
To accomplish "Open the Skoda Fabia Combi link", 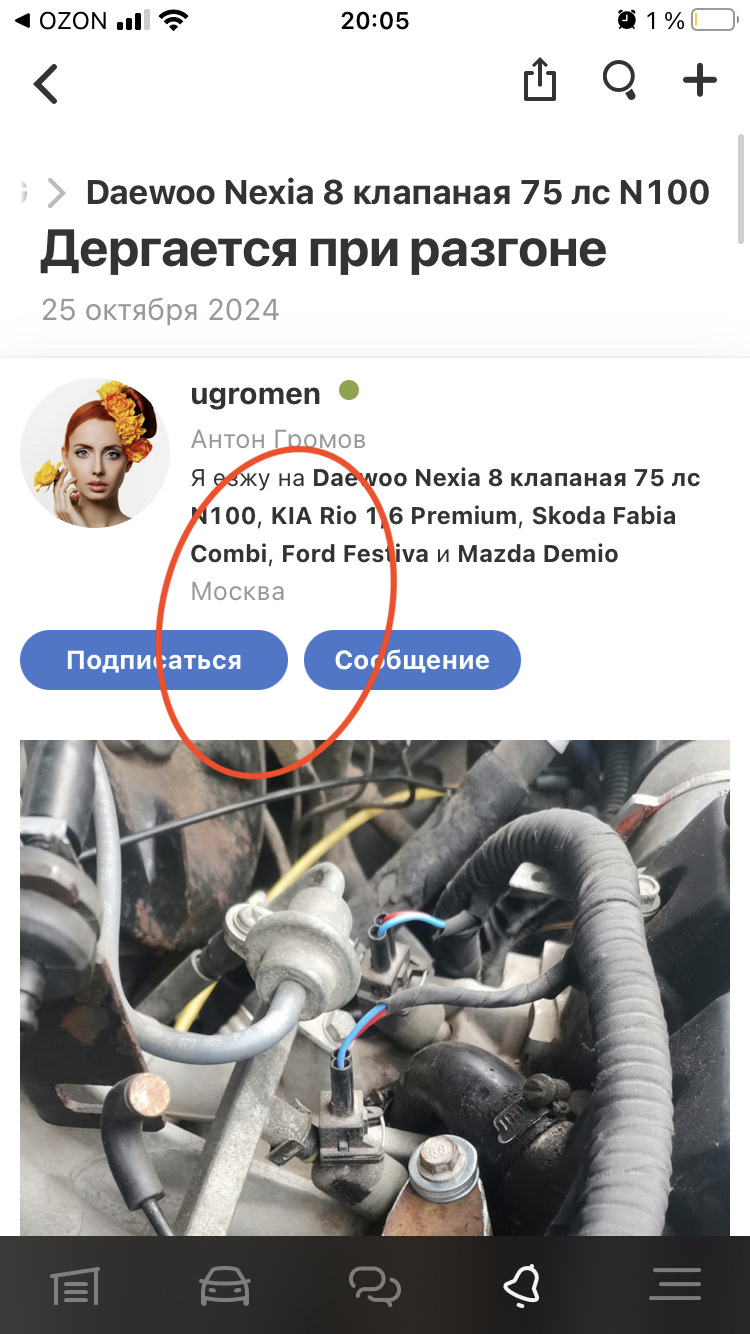I will click(x=603, y=516).
